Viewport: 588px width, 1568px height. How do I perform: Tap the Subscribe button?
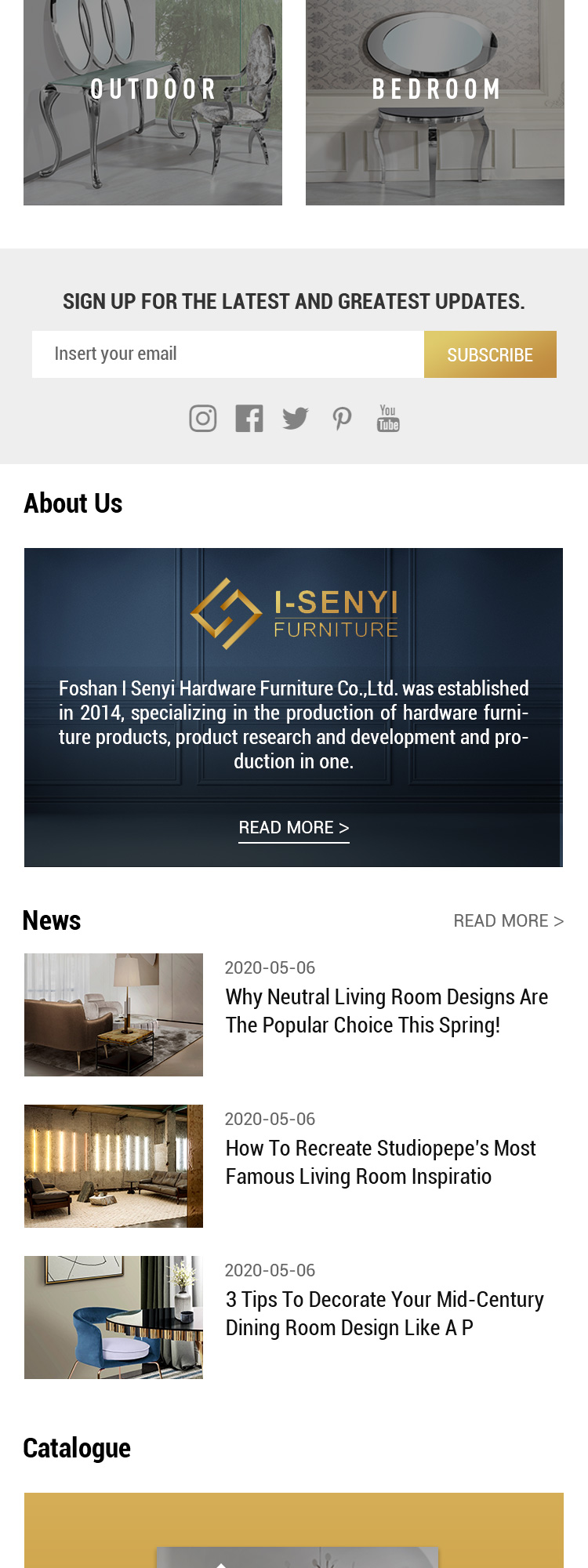490,354
